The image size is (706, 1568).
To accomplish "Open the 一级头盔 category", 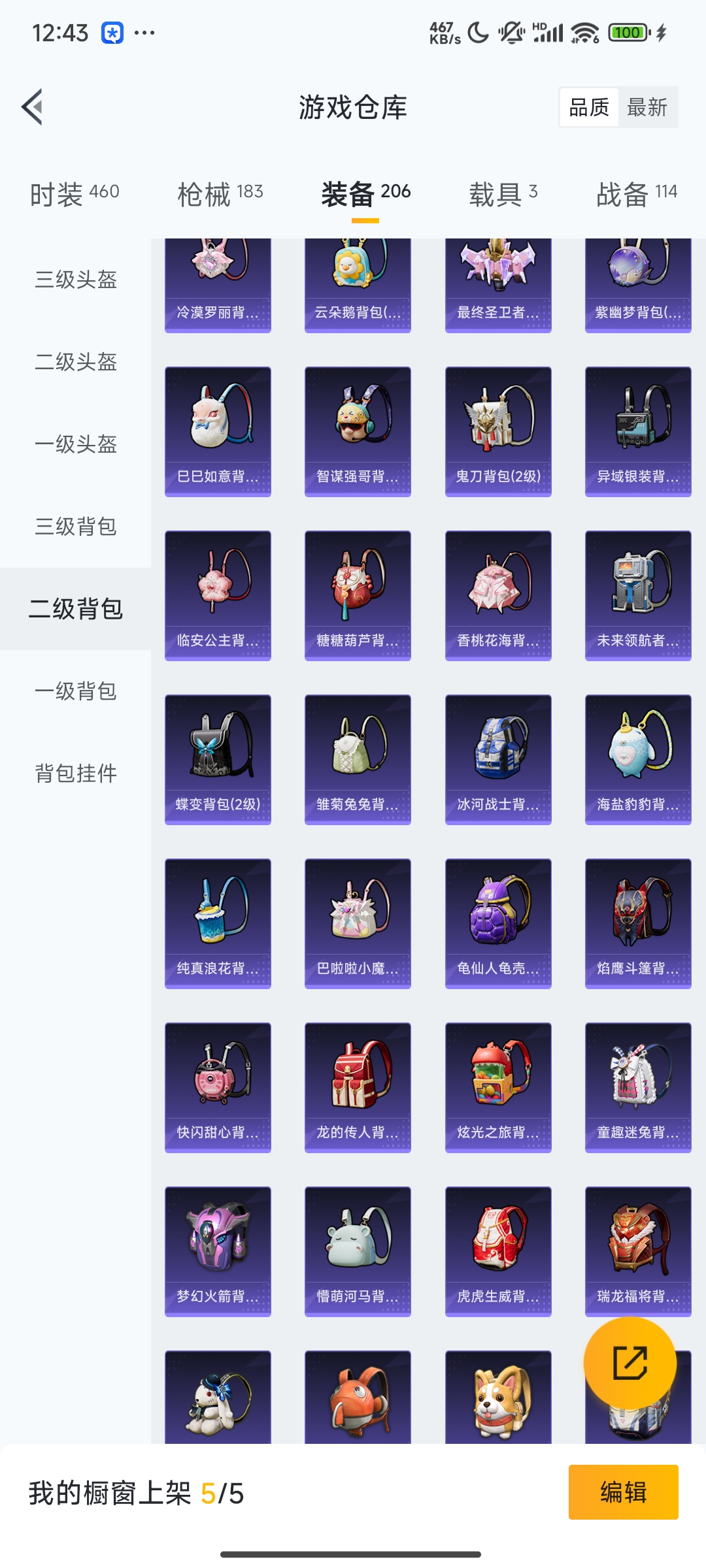I will coord(76,444).
